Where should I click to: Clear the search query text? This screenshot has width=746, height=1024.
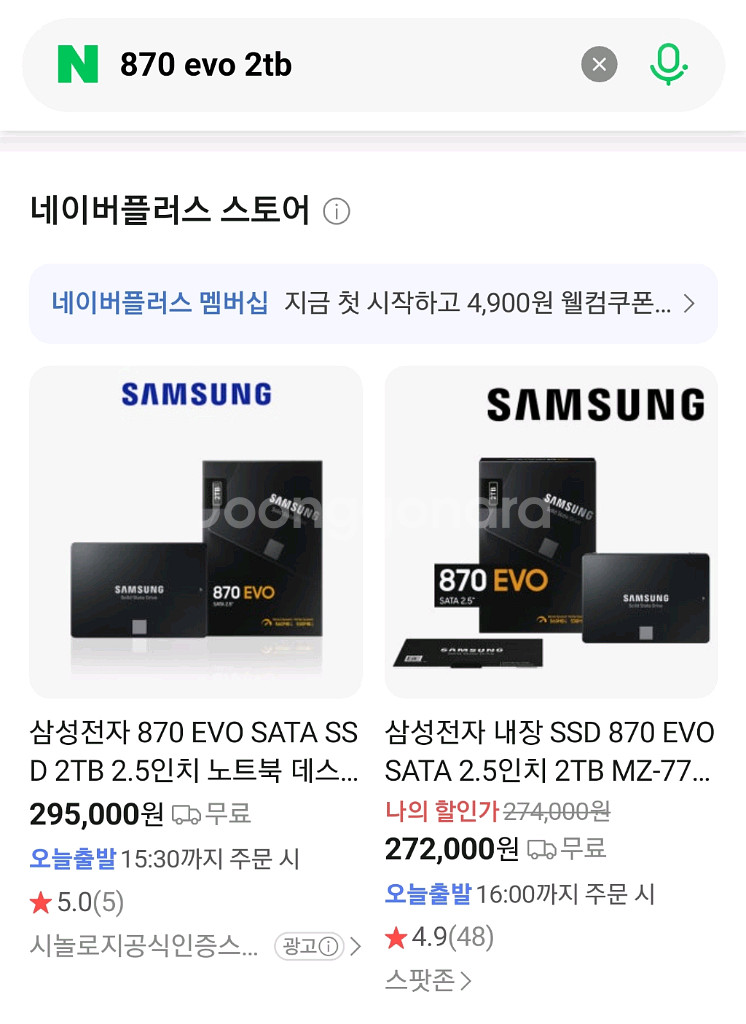pyautogui.click(x=599, y=66)
